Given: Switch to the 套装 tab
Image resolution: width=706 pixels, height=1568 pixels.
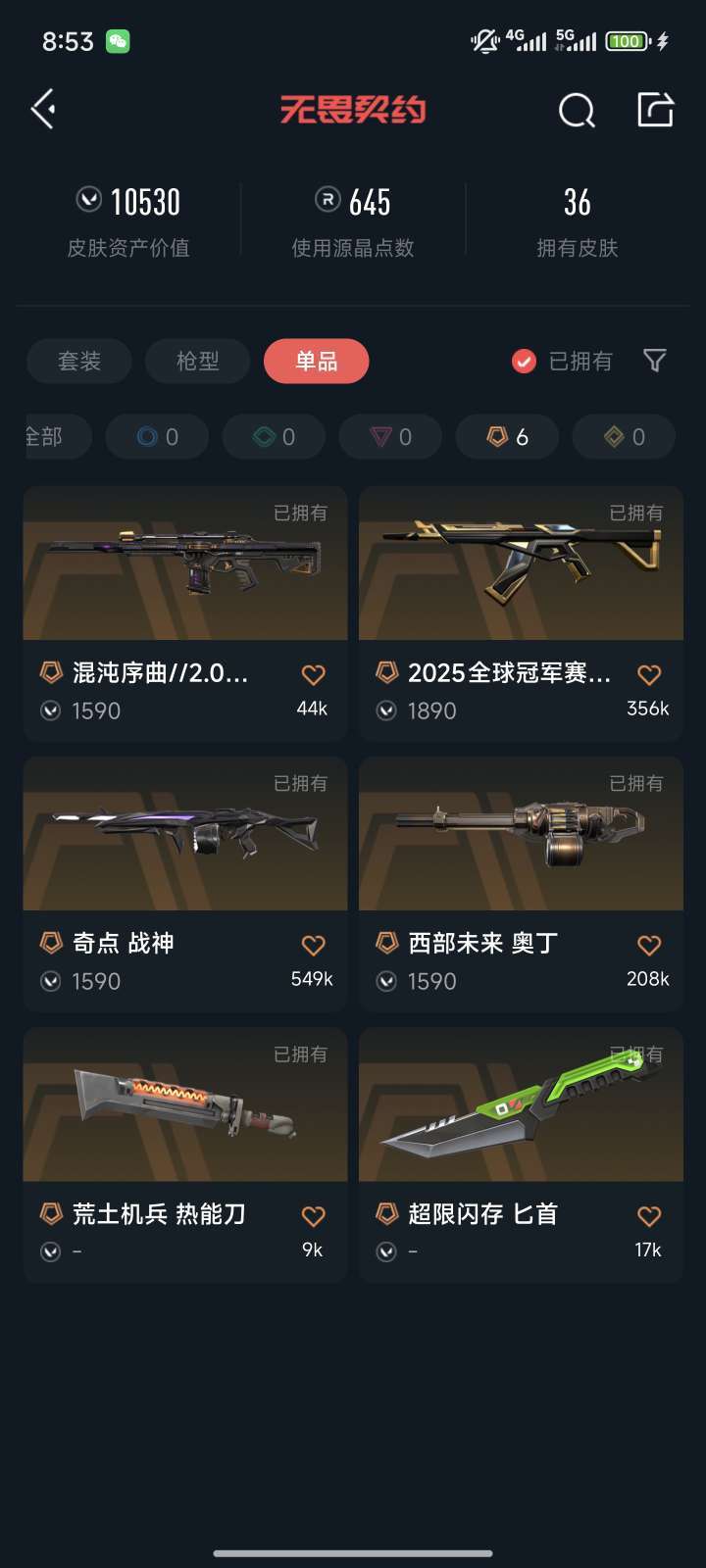Looking at the screenshot, I should point(79,361).
